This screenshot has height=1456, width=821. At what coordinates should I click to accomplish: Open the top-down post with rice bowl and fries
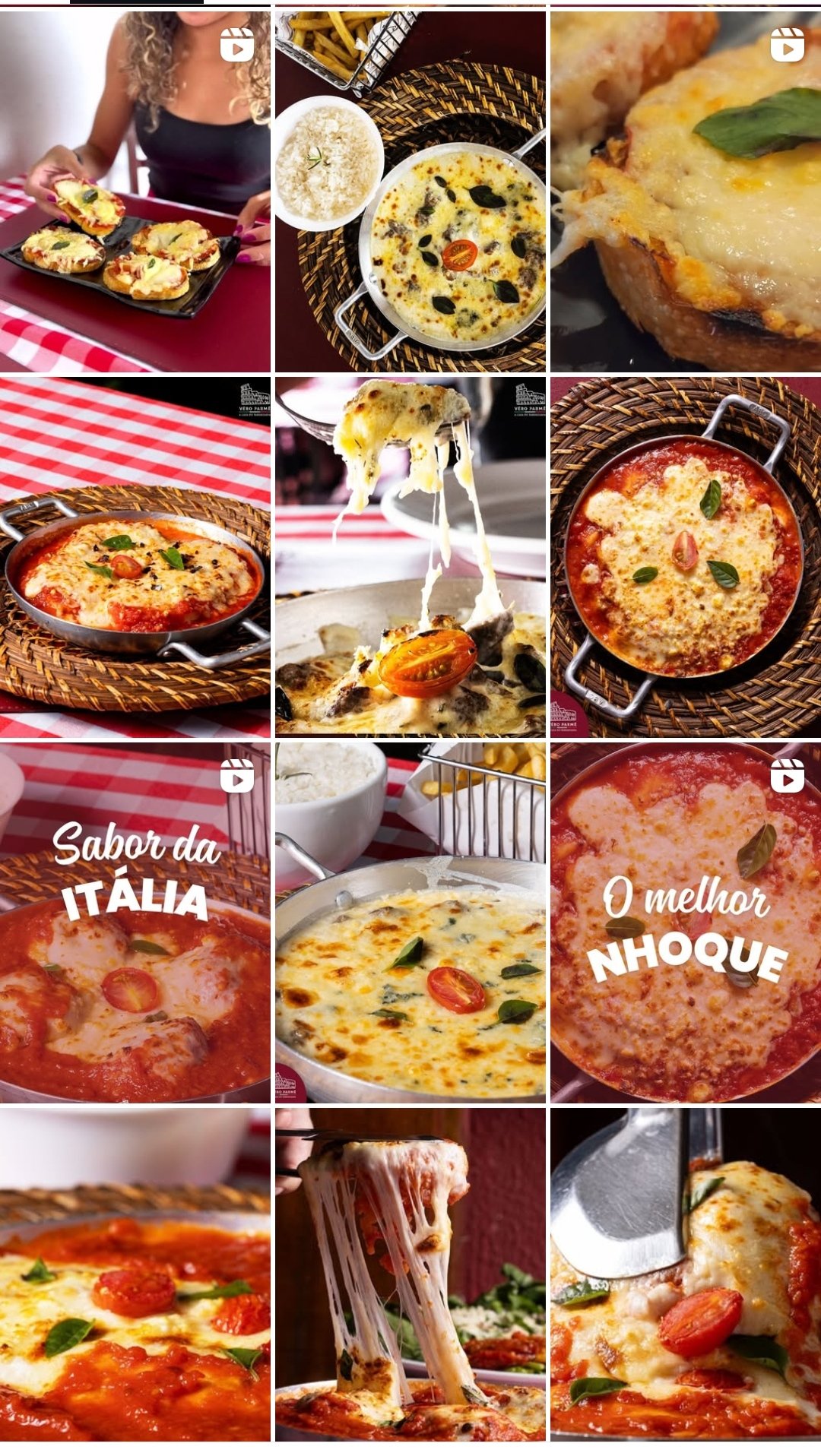click(x=410, y=190)
